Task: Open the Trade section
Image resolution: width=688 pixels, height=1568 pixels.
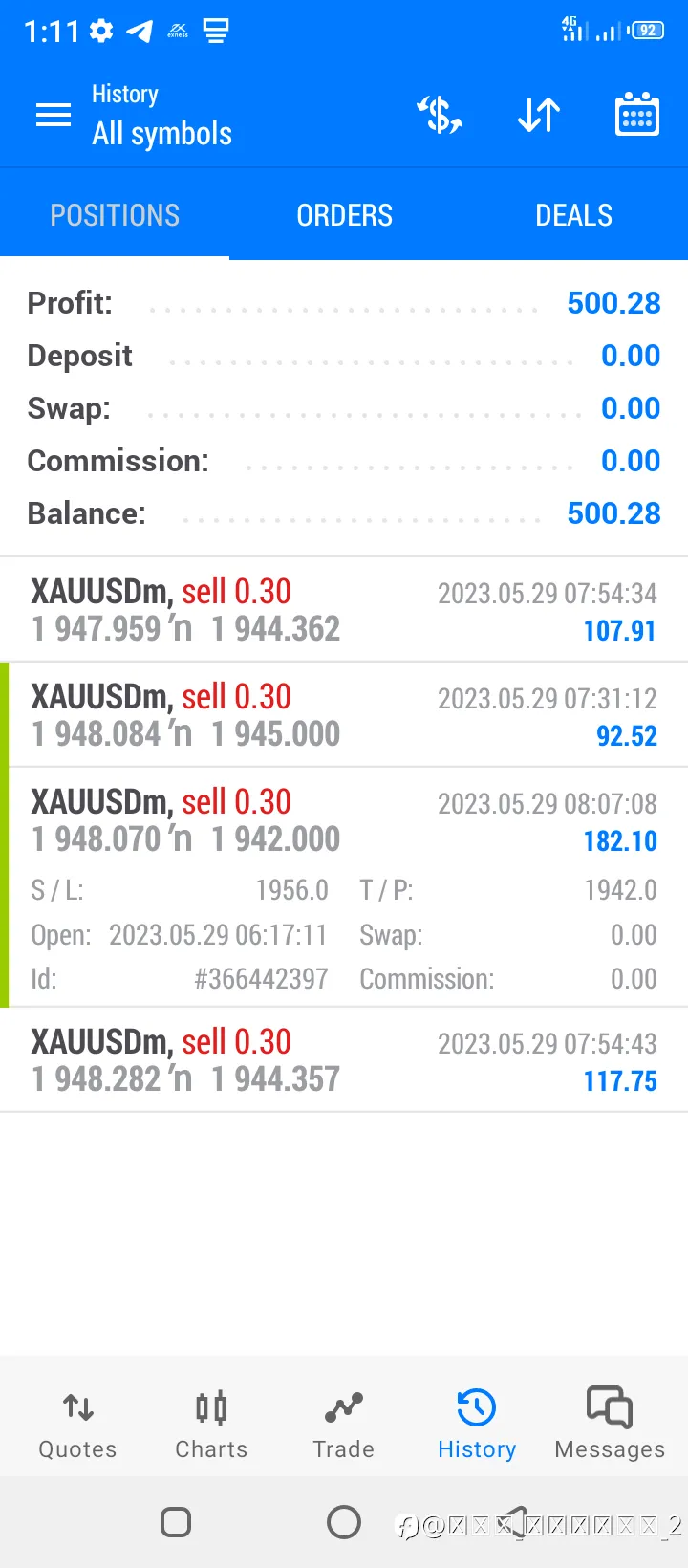Action: coord(344,1425)
